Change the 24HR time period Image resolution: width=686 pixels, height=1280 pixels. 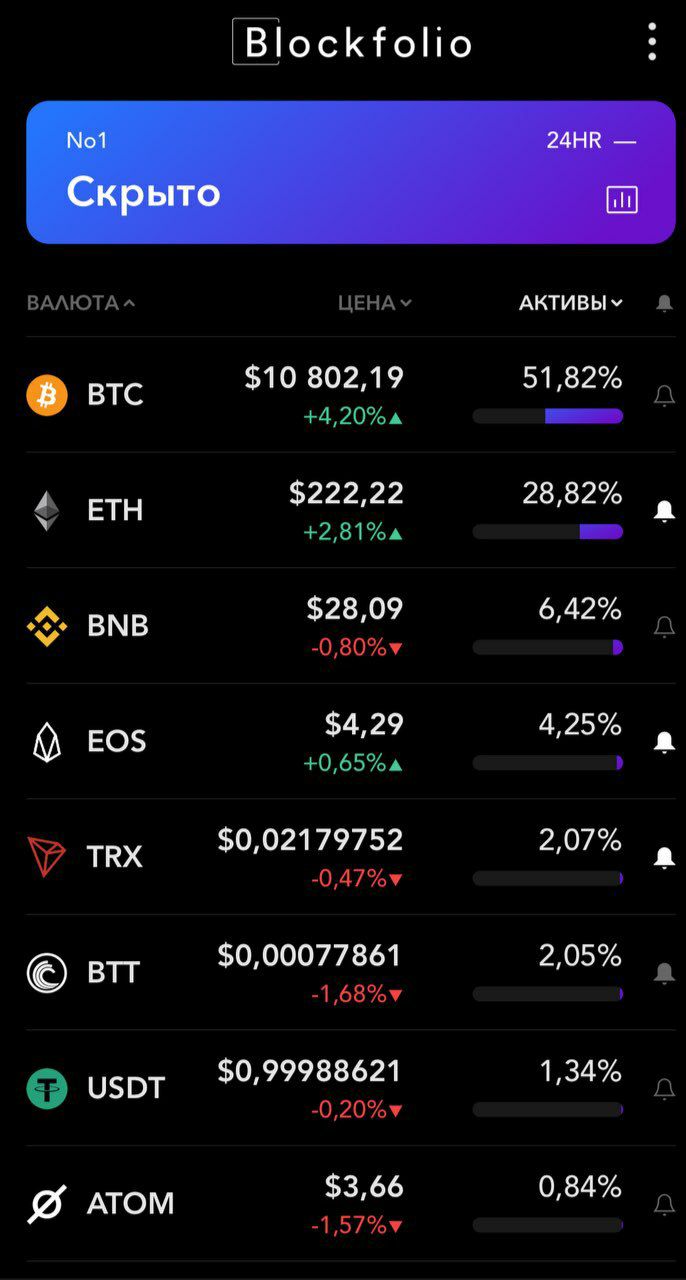tap(590, 141)
